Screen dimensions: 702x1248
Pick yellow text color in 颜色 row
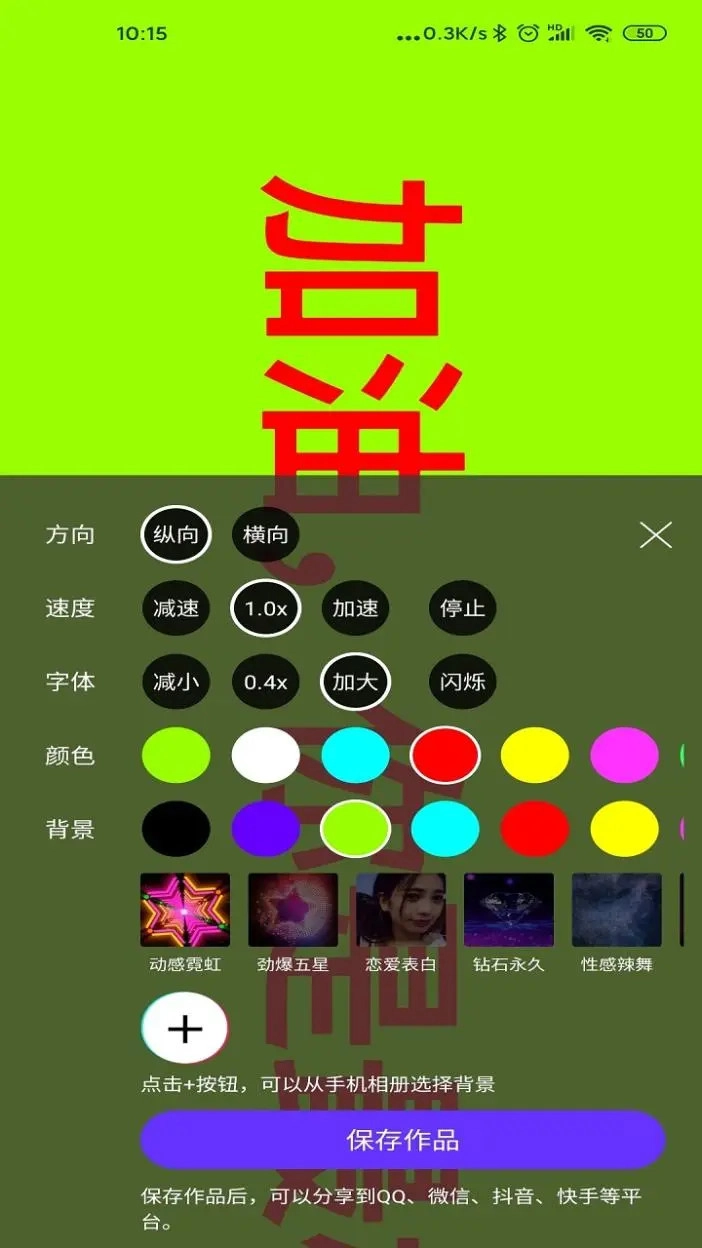coord(534,755)
